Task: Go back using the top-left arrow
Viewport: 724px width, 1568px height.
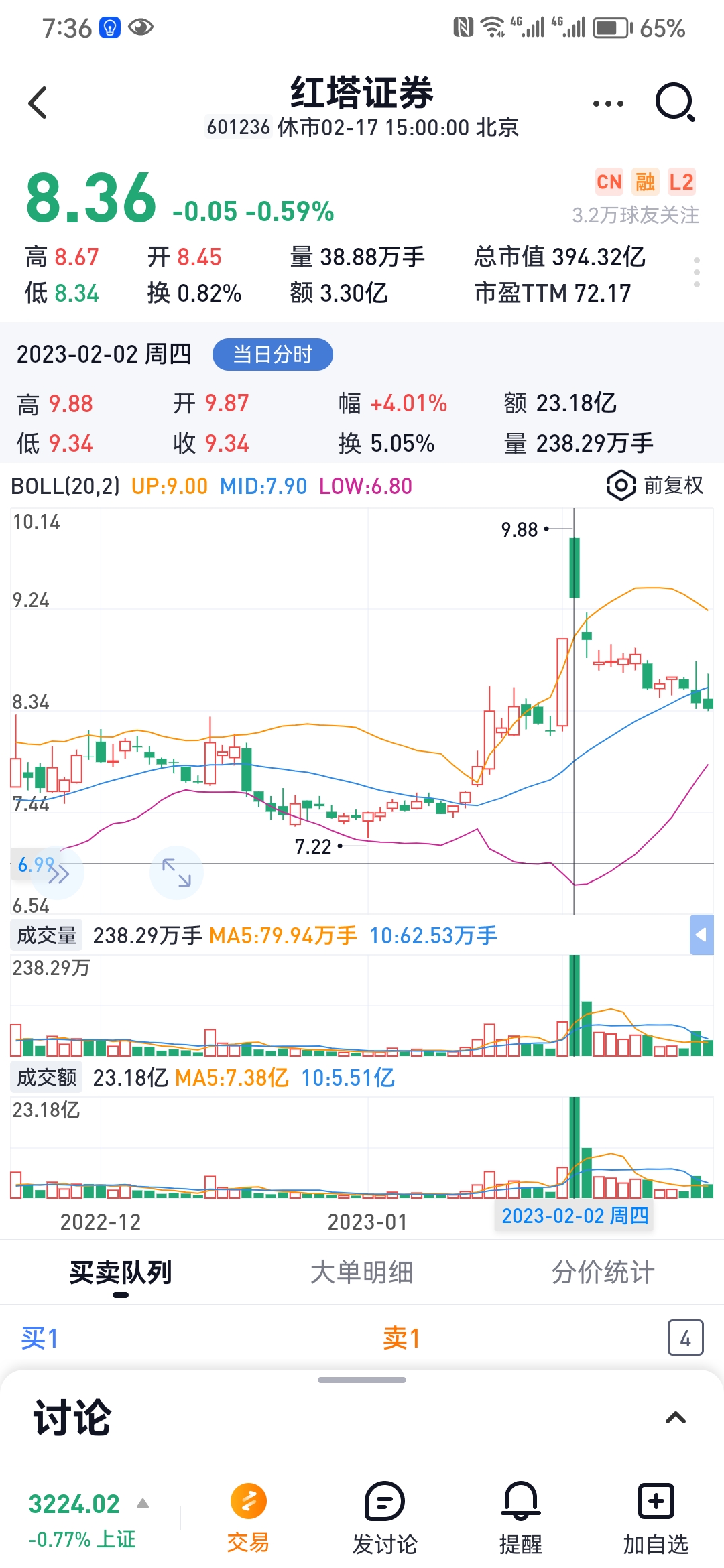Action: click(38, 103)
